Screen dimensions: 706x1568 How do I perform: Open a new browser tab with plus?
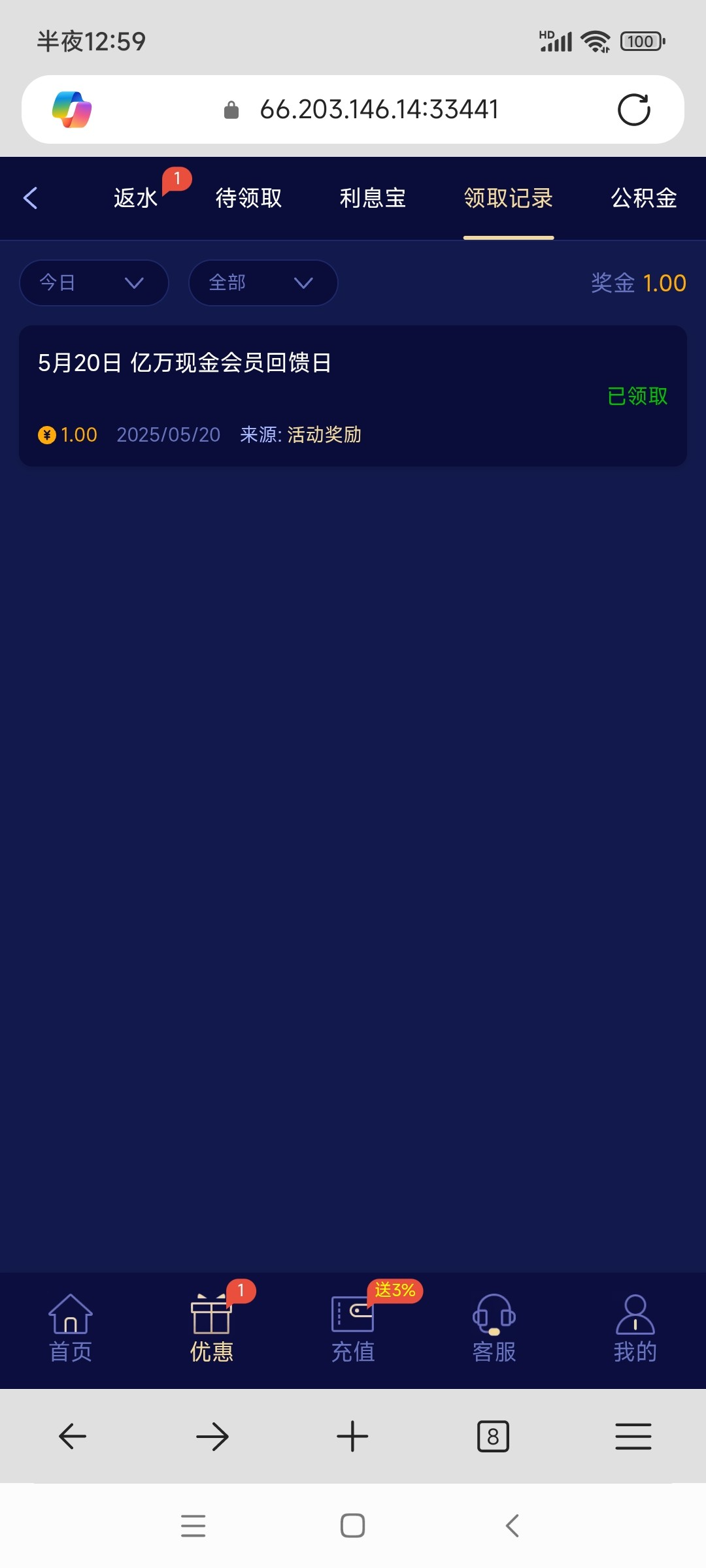coord(352,1436)
